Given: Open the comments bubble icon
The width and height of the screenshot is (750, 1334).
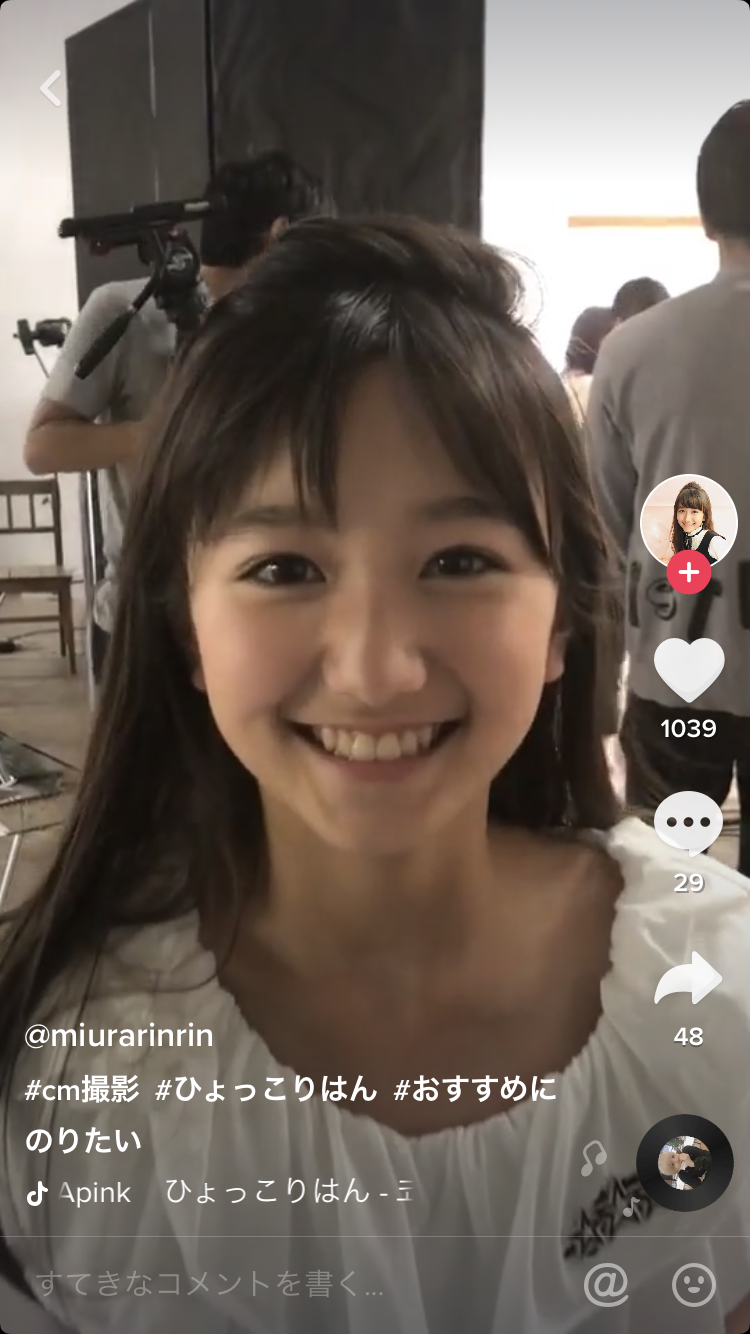Looking at the screenshot, I should [688, 823].
